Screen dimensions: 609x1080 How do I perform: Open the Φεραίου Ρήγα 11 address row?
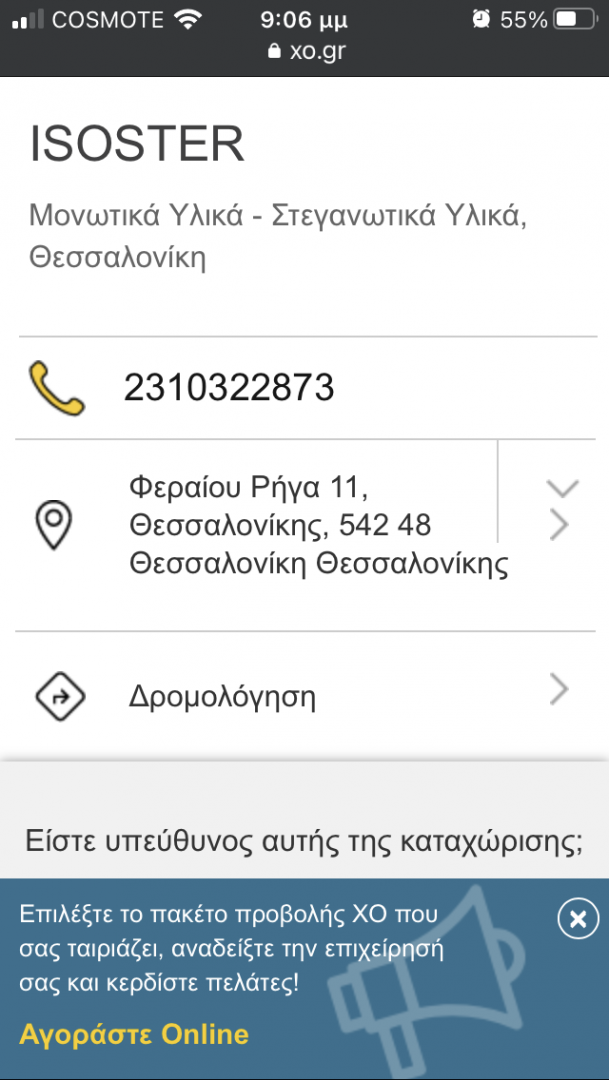318,526
